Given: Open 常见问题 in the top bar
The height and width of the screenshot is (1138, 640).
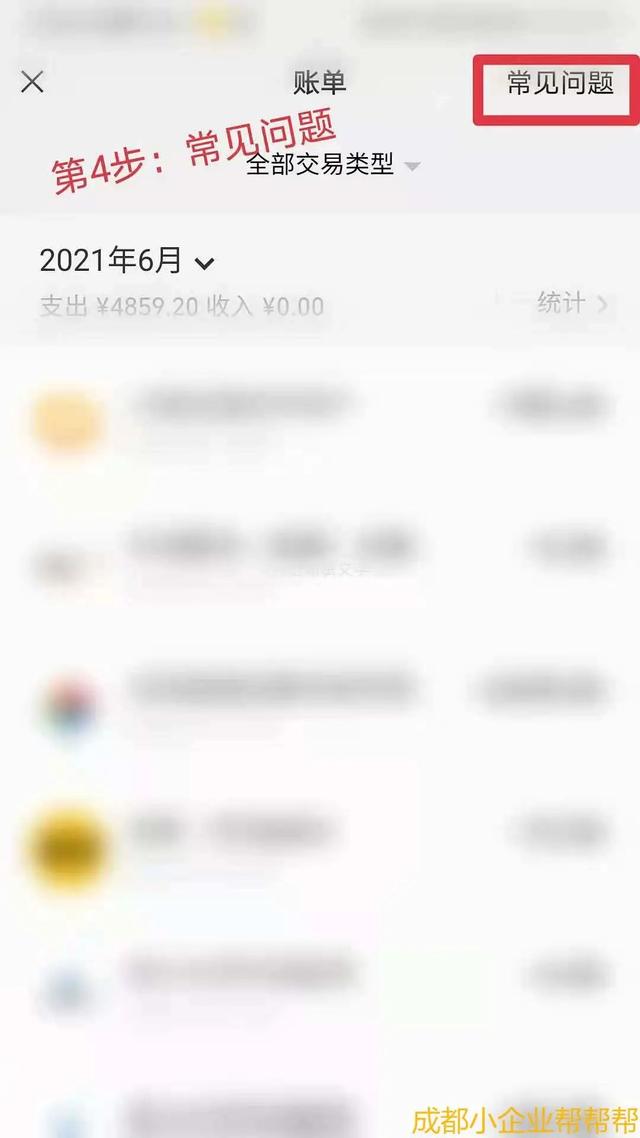Looking at the screenshot, I should tap(560, 83).
